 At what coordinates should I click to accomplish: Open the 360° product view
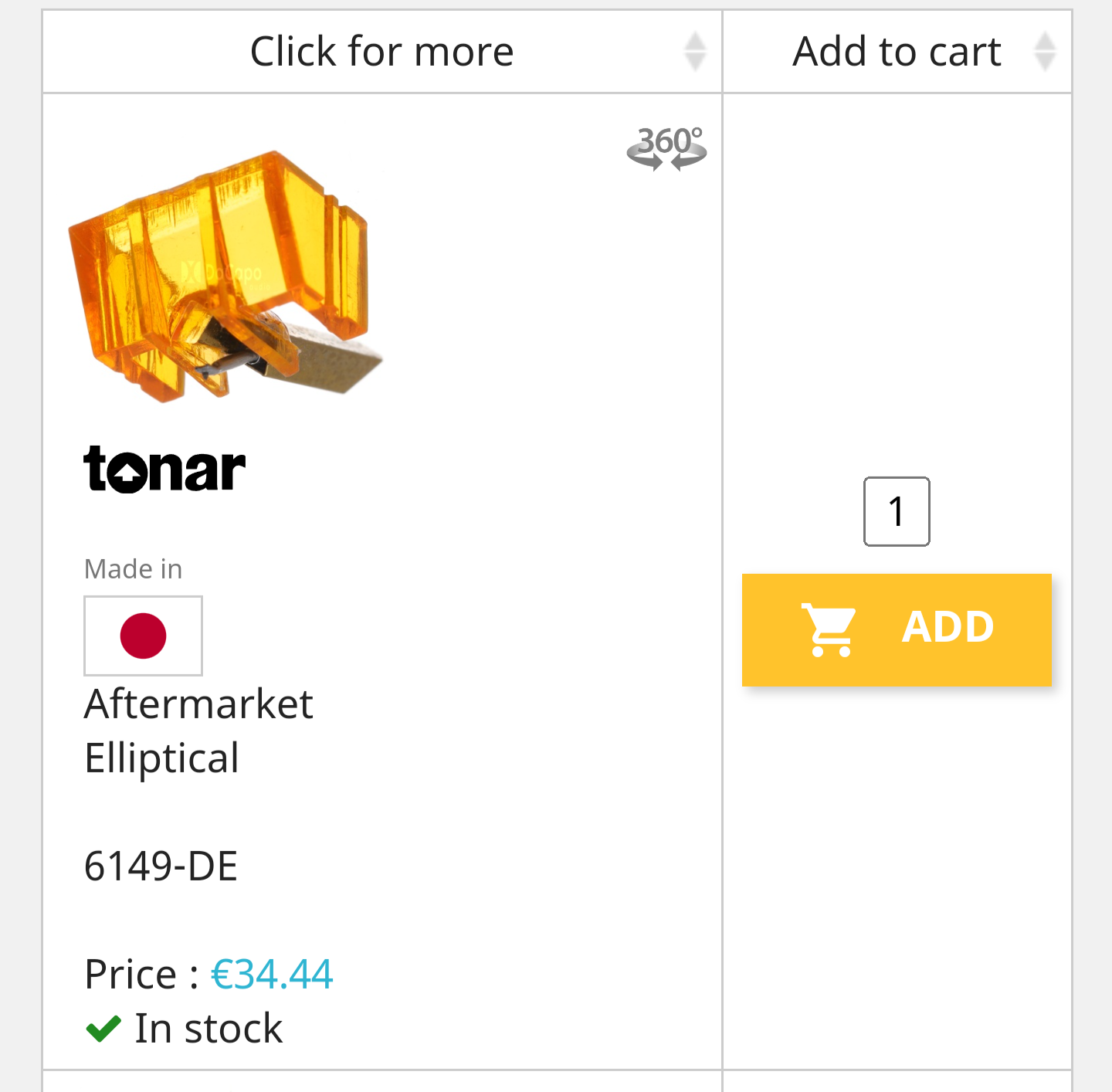click(666, 148)
